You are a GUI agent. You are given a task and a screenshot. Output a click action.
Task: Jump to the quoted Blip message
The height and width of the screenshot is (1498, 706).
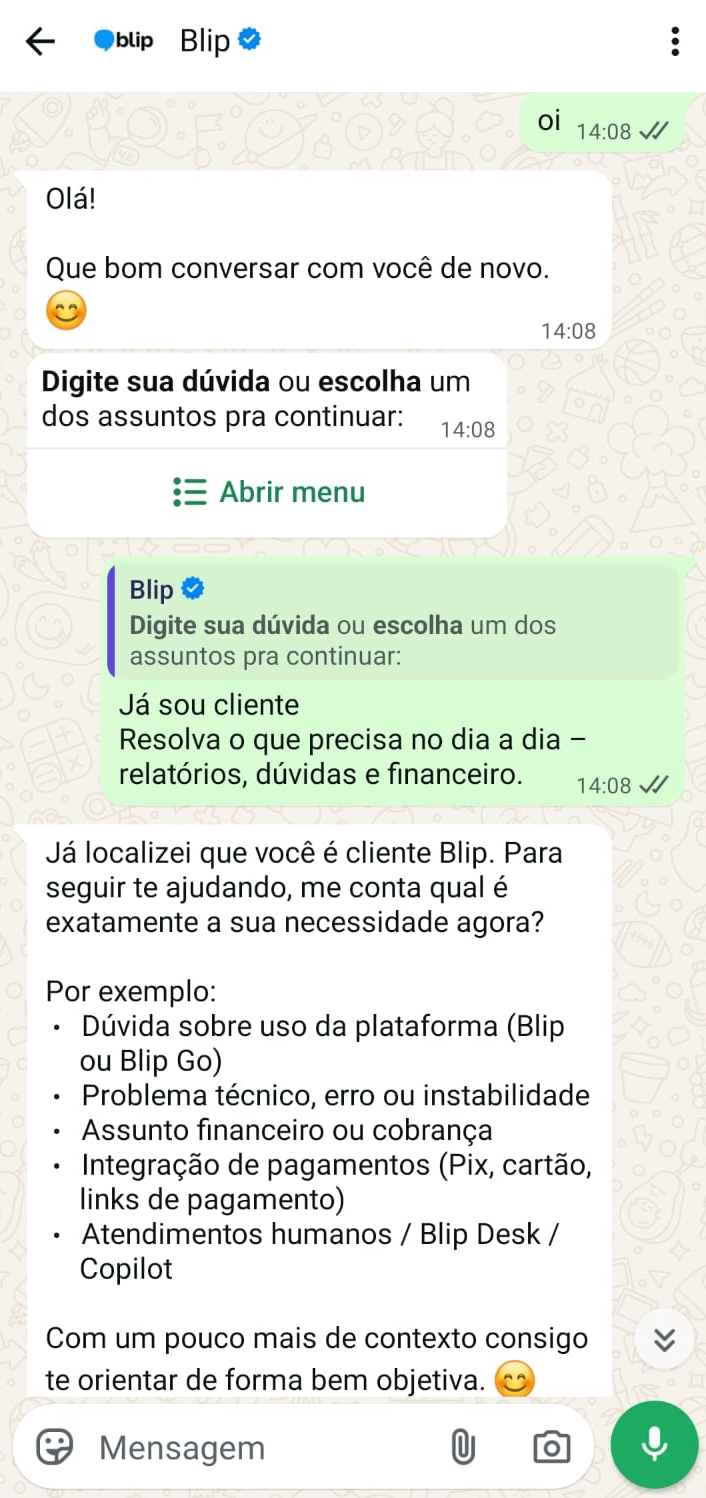tap(392, 620)
